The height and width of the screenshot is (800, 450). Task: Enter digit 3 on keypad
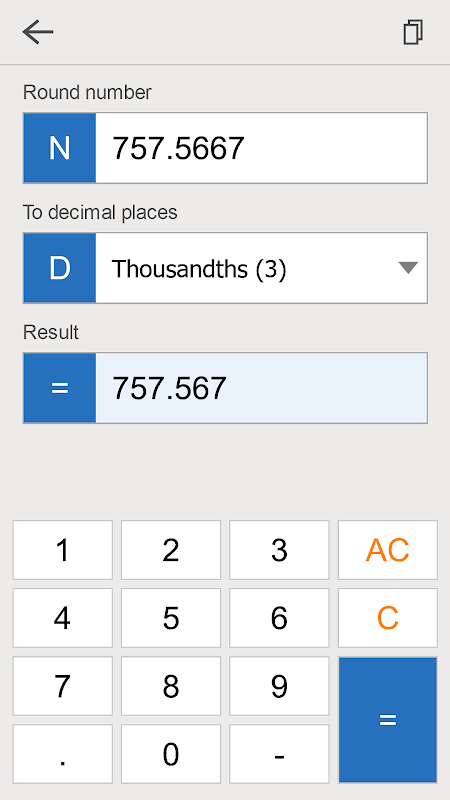(x=279, y=550)
